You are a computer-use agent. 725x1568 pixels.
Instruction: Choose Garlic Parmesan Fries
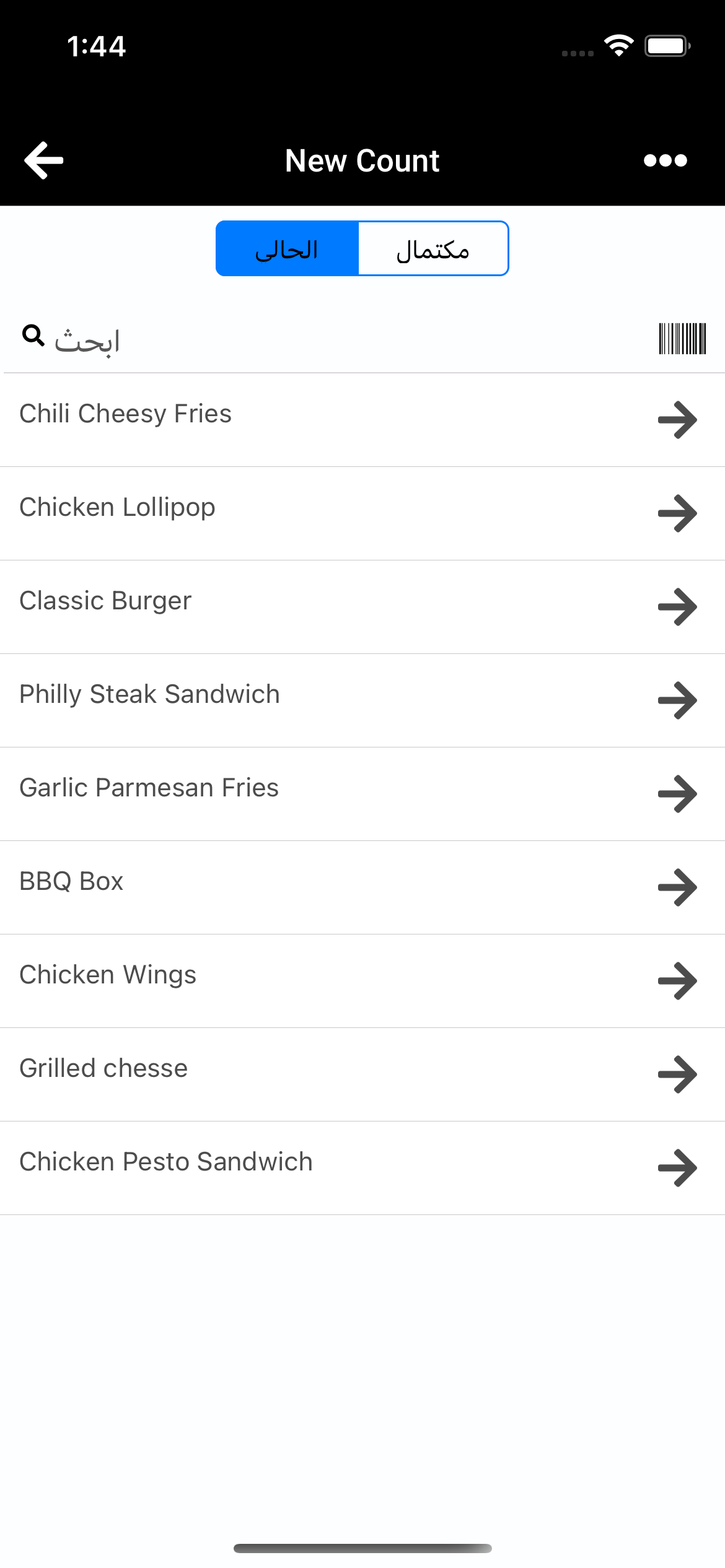tap(362, 794)
